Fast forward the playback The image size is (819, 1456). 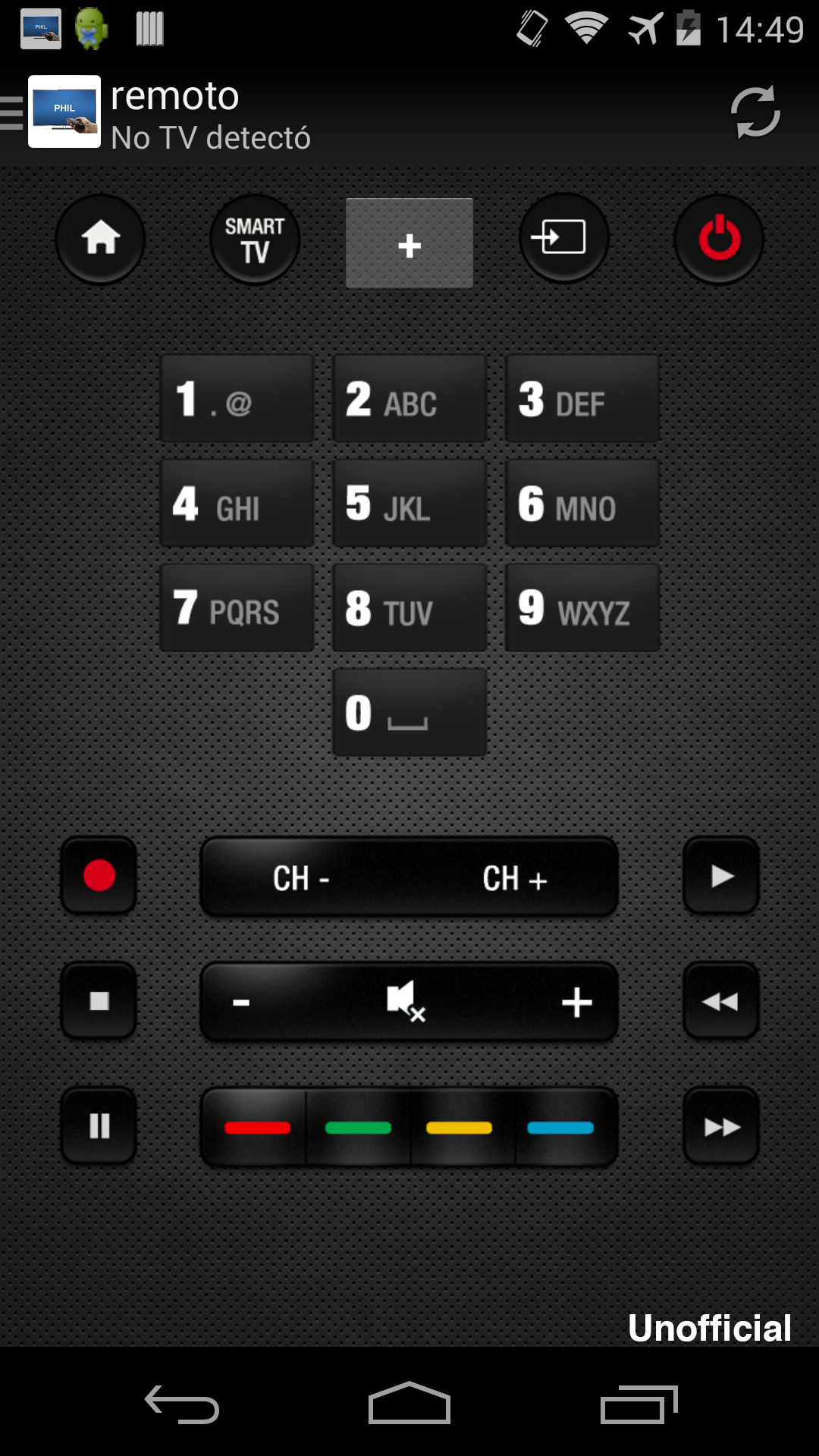click(x=721, y=1126)
